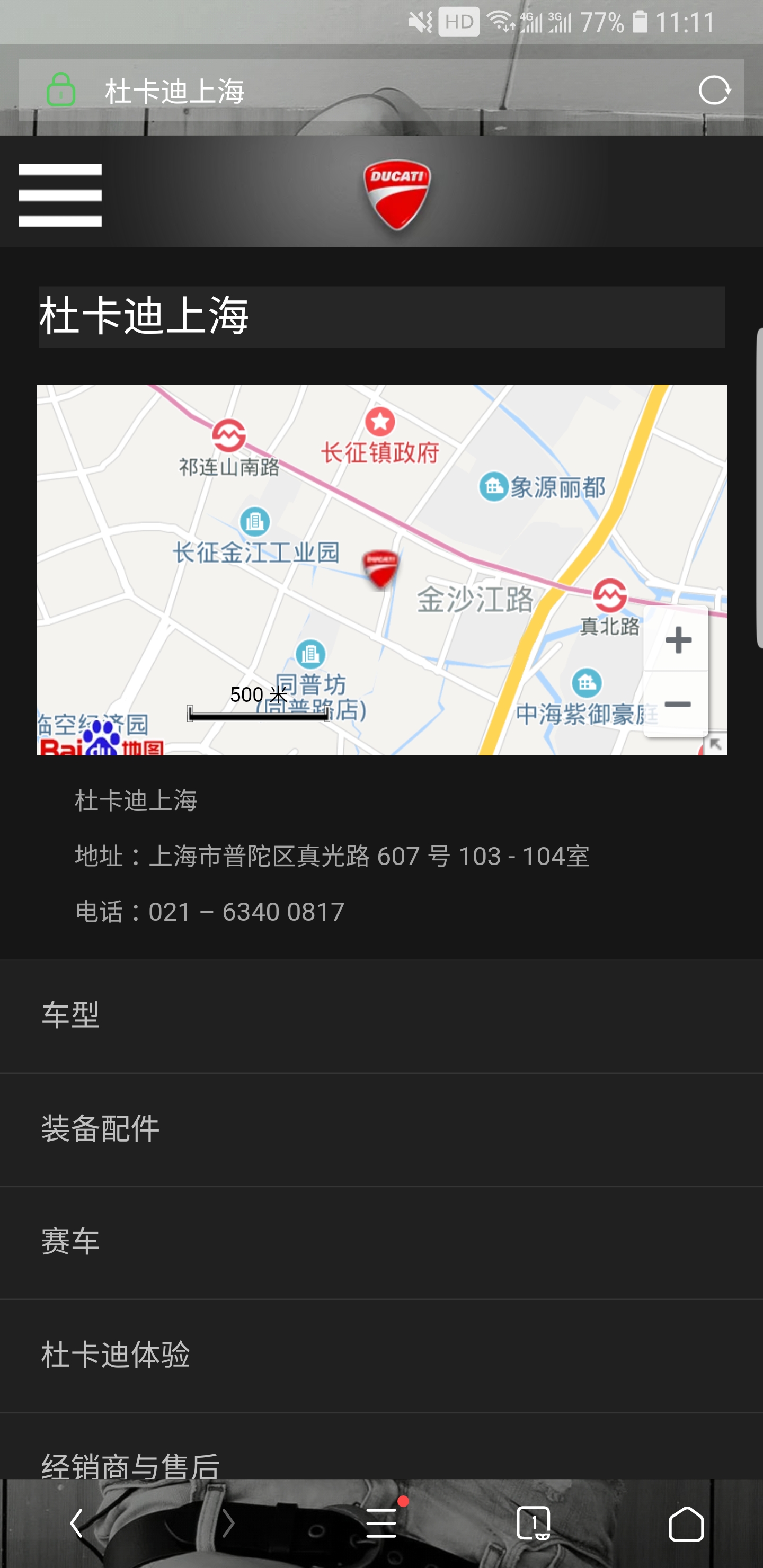This screenshot has height=1568, width=763.
Task: Open 经销商与售后 section
Action: tap(130, 1464)
